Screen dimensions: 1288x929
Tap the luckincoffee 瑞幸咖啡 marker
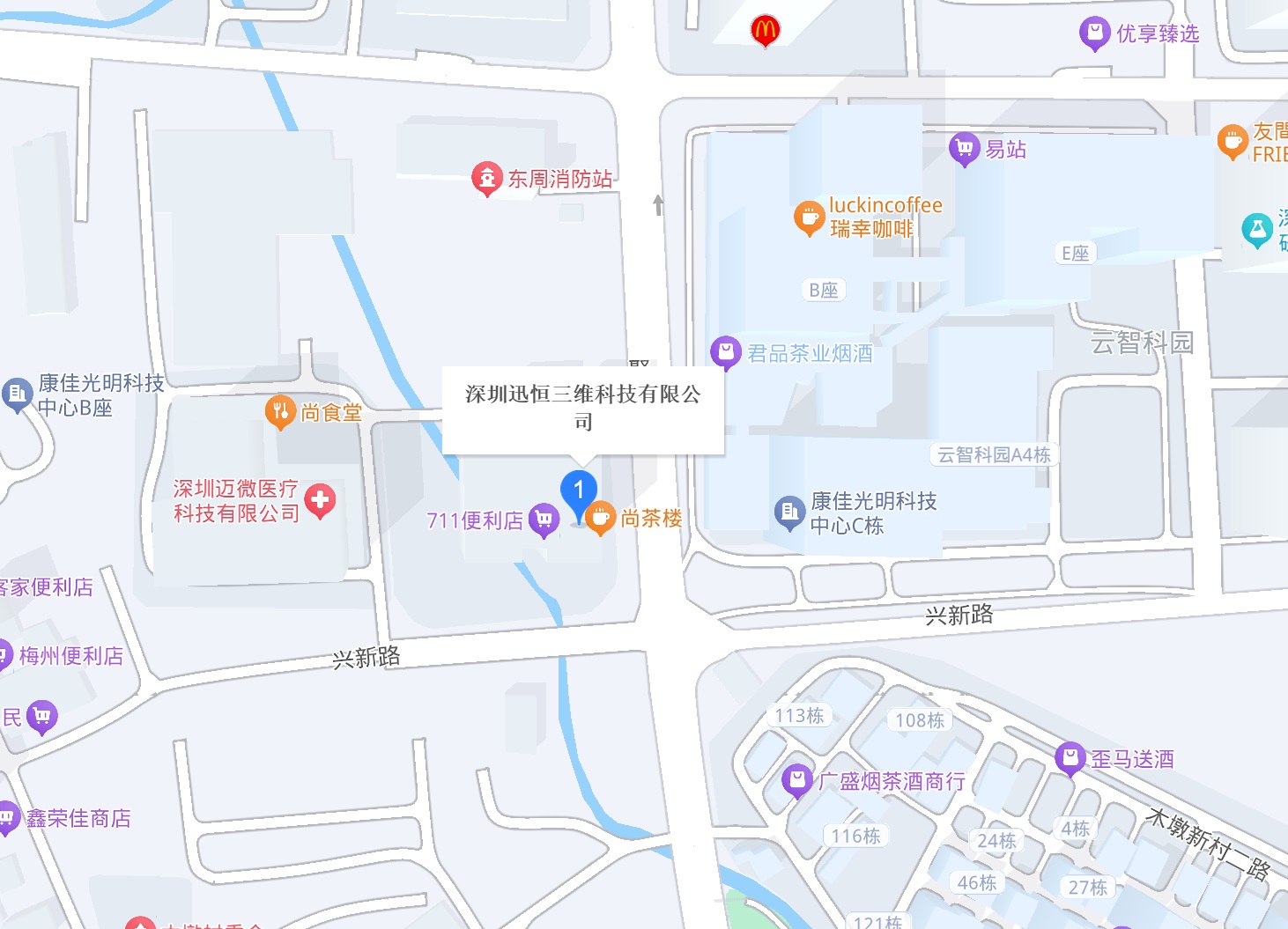tap(809, 218)
